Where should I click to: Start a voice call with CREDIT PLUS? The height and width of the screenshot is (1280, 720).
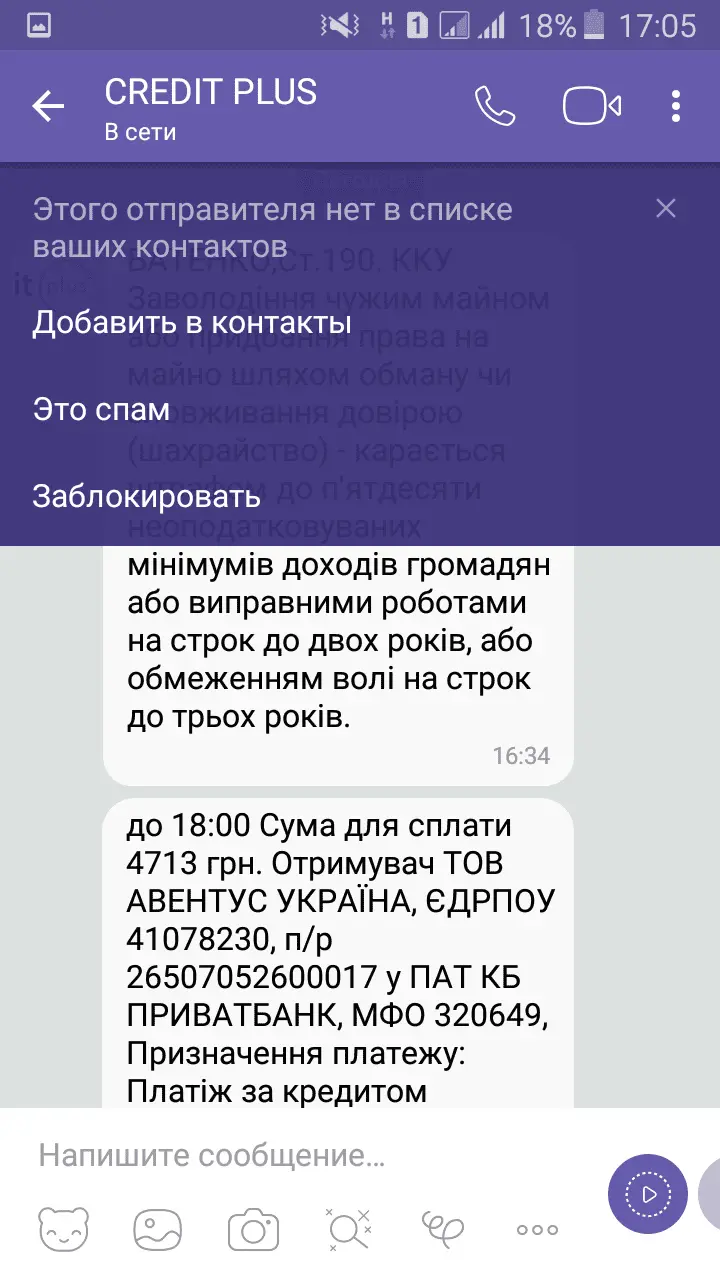coord(495,106)
